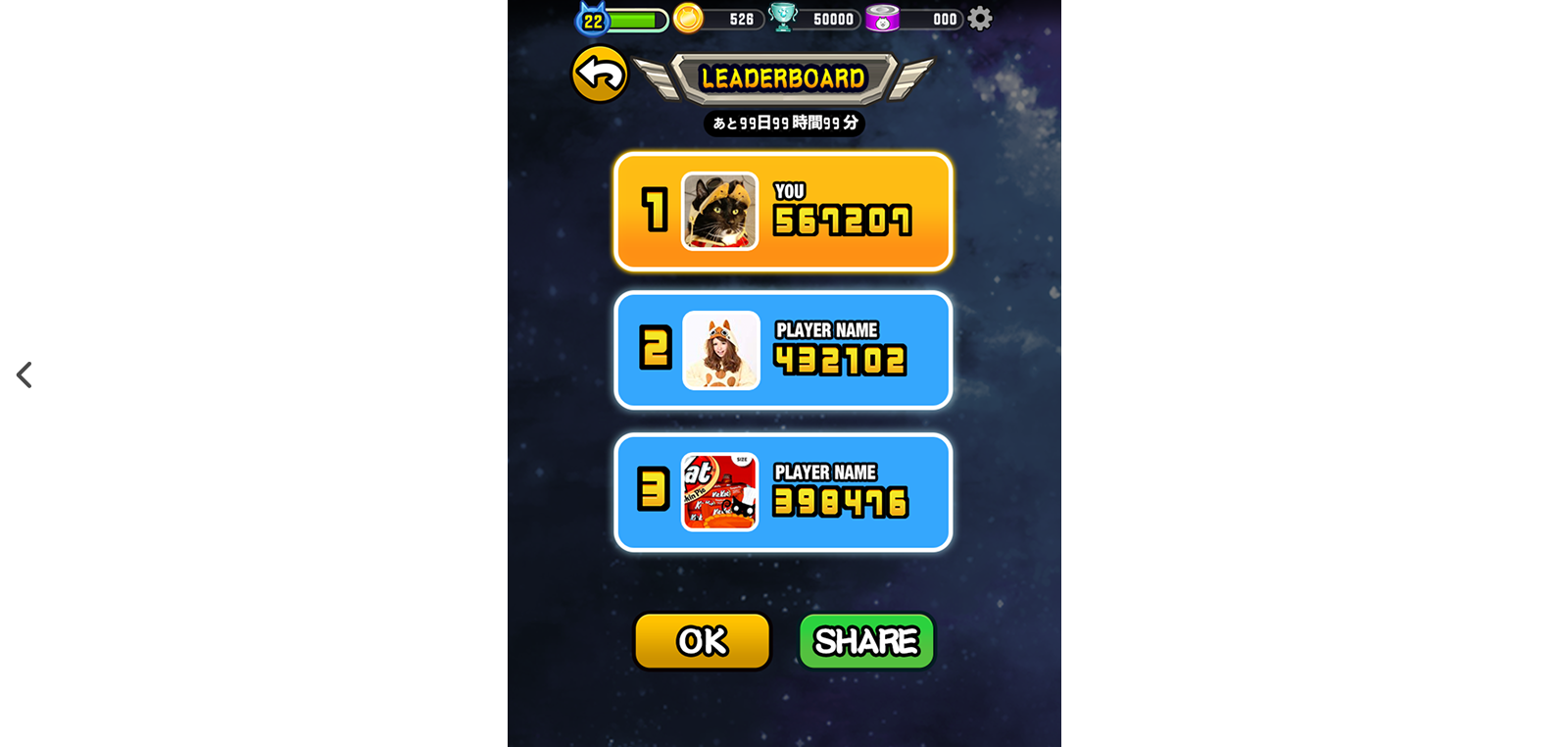Select the rank 3 player with score 398476
This screenshot has width=1568, height=747.
783,492
